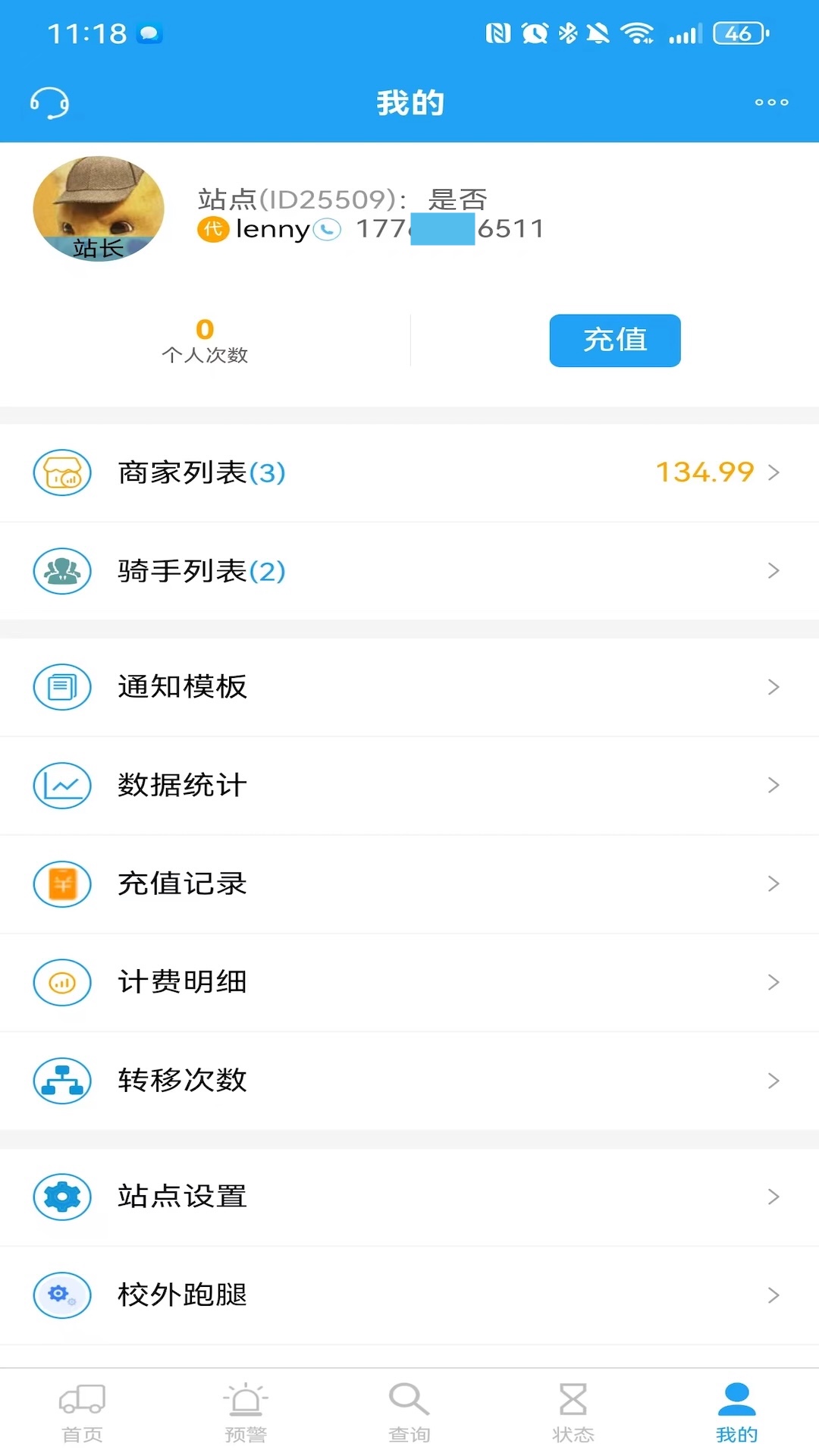Screen dimensions: 819x1456
Task: Open 充值记录 recharge records
Action: 409,884
